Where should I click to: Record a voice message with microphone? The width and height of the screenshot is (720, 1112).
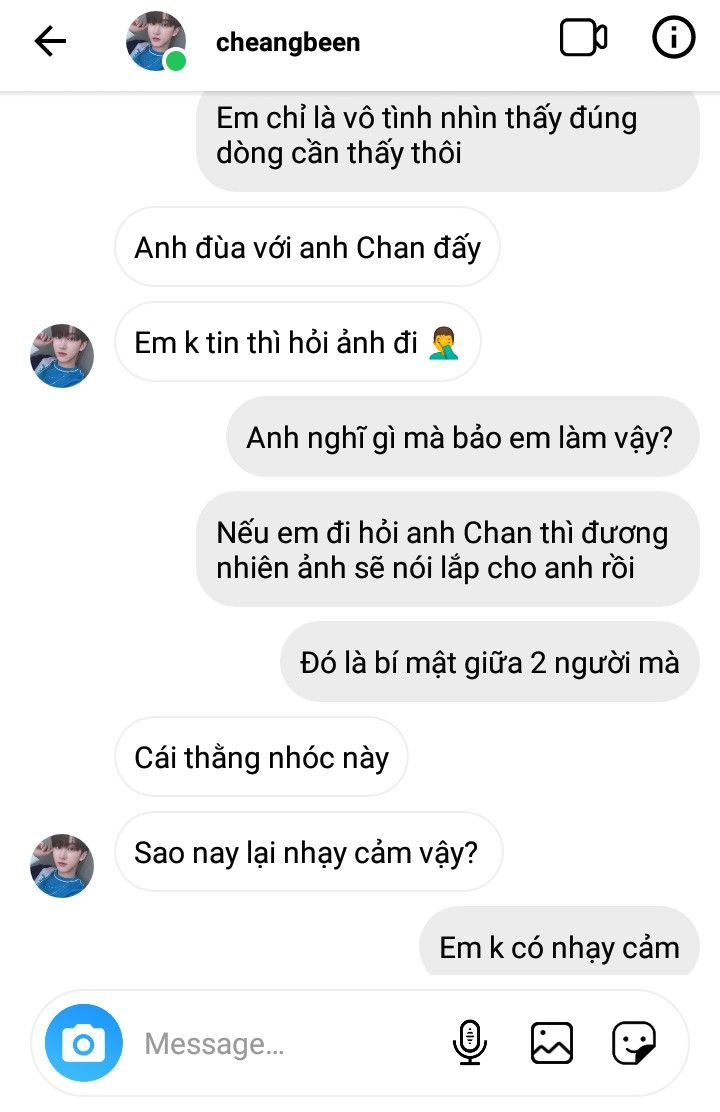(x=469, y=1044)
